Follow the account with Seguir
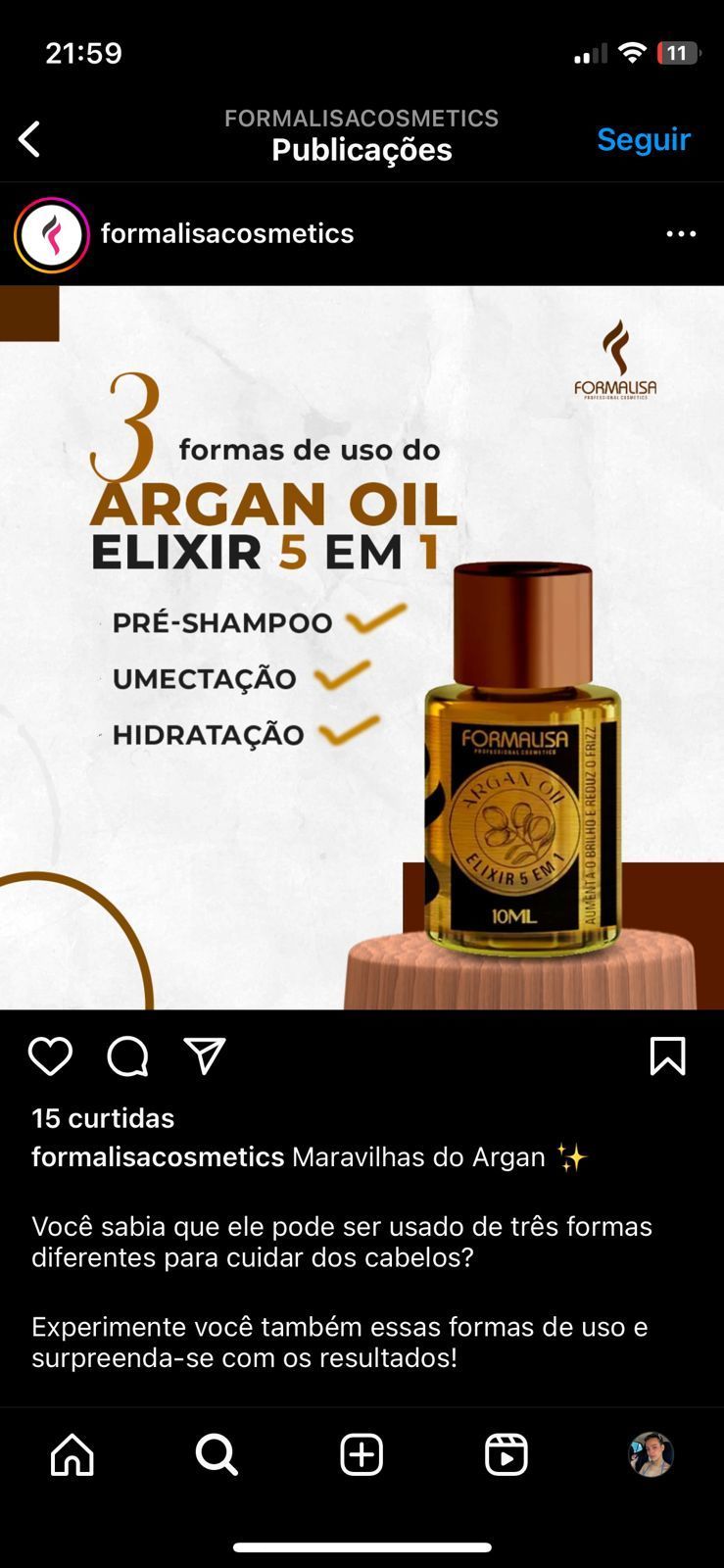724x1568 pixels. 644,139
